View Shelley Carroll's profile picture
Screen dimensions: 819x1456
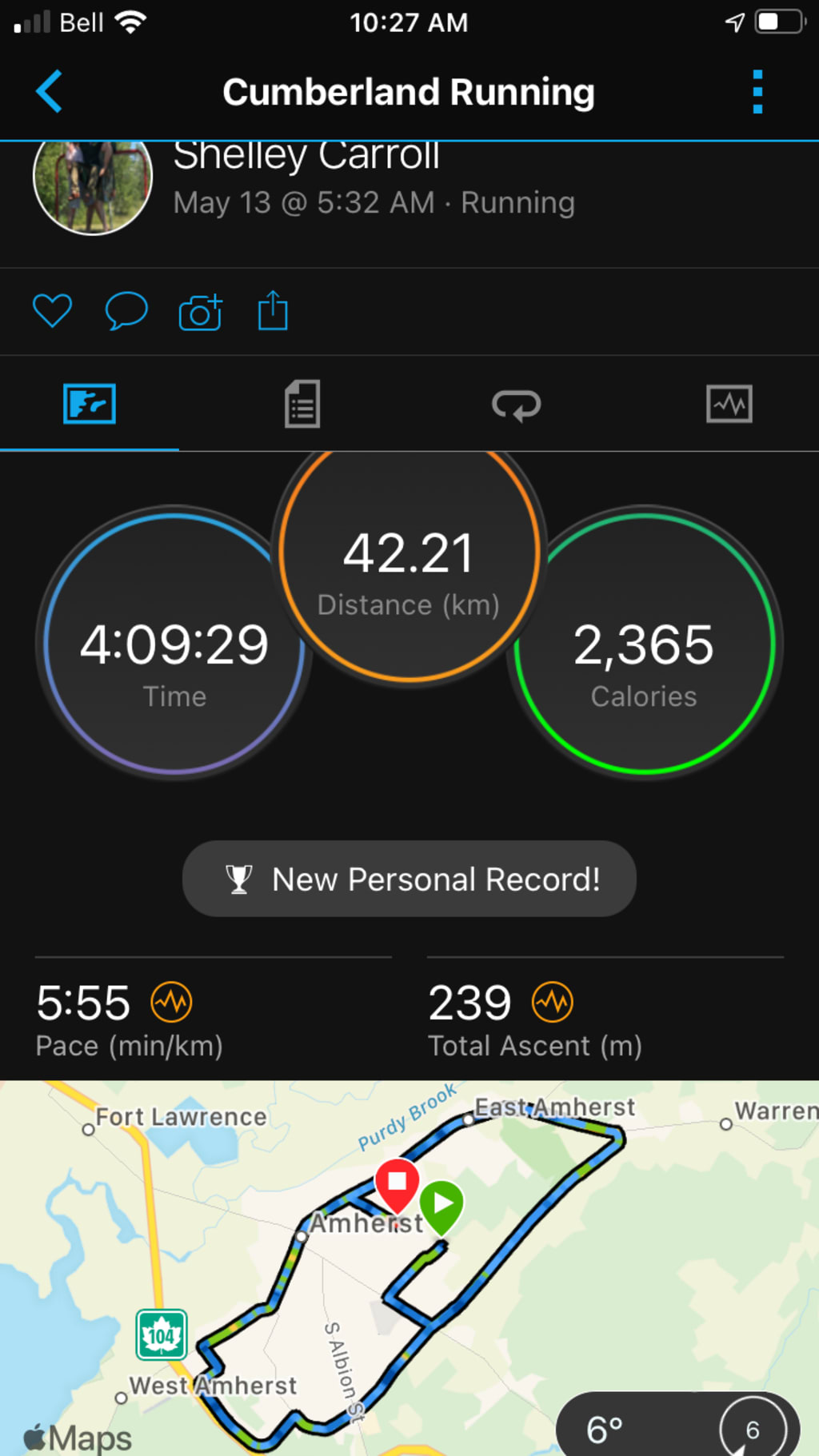[93, 188]
